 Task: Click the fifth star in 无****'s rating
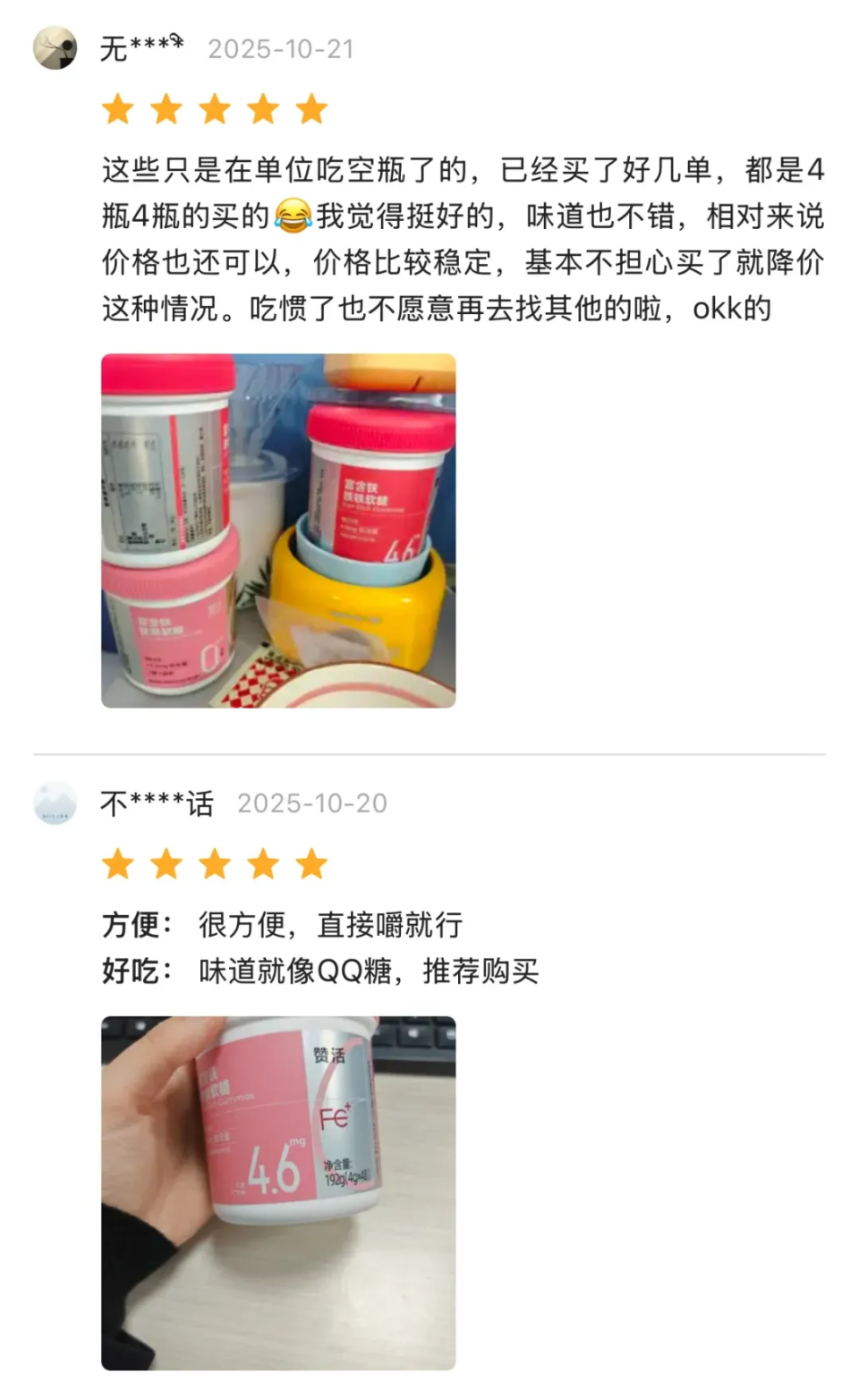[310, 107]
